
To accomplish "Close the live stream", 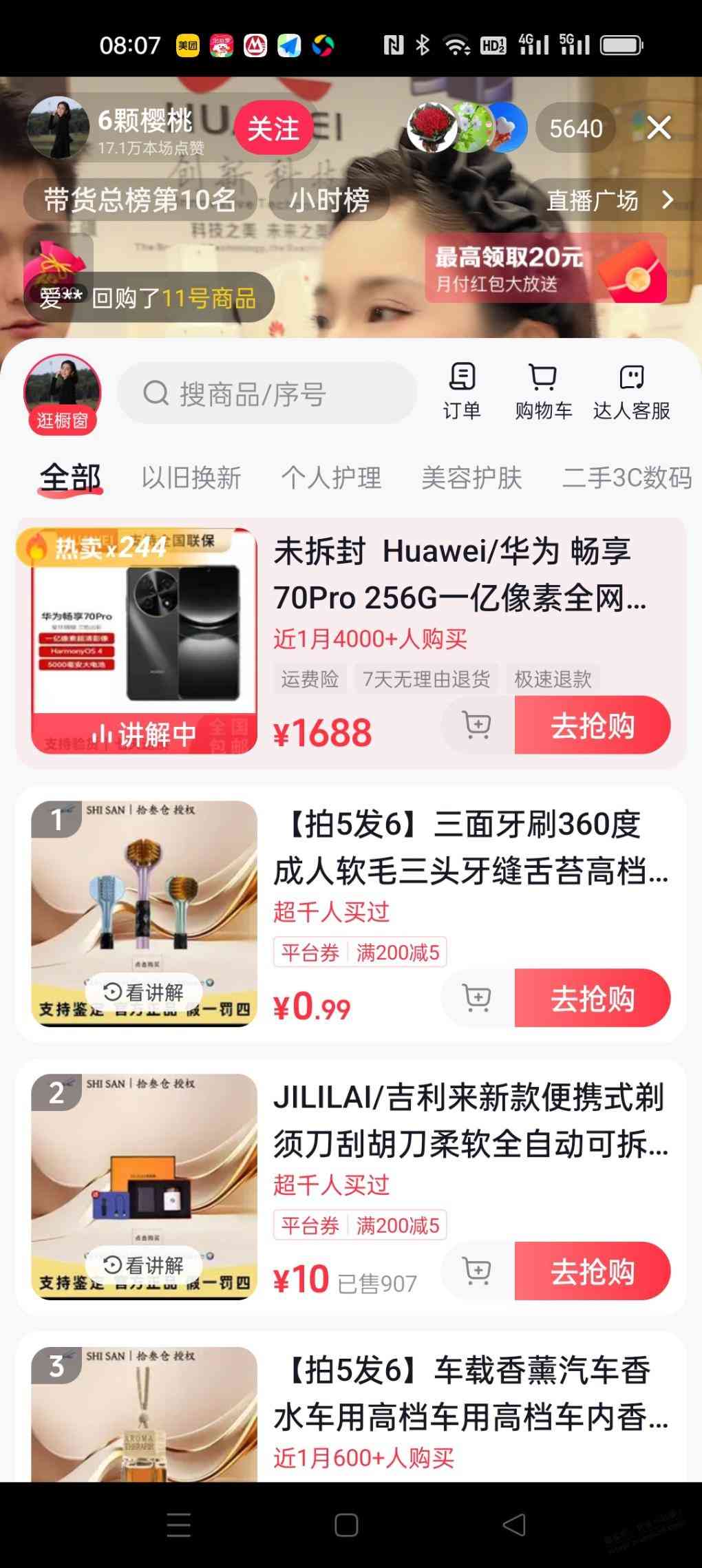I will pos(659,128).
